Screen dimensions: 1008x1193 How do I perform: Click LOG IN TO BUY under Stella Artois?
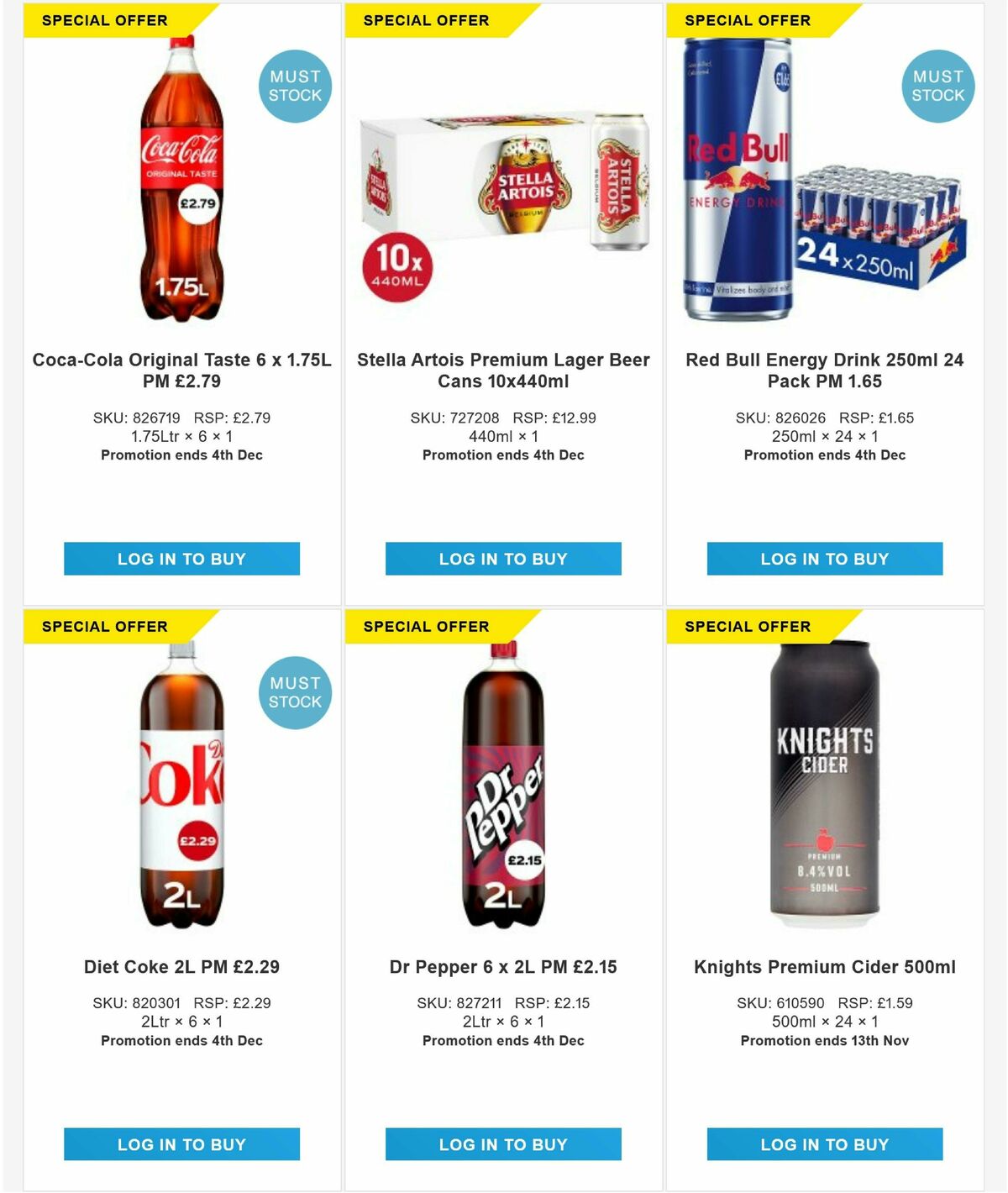504,558
